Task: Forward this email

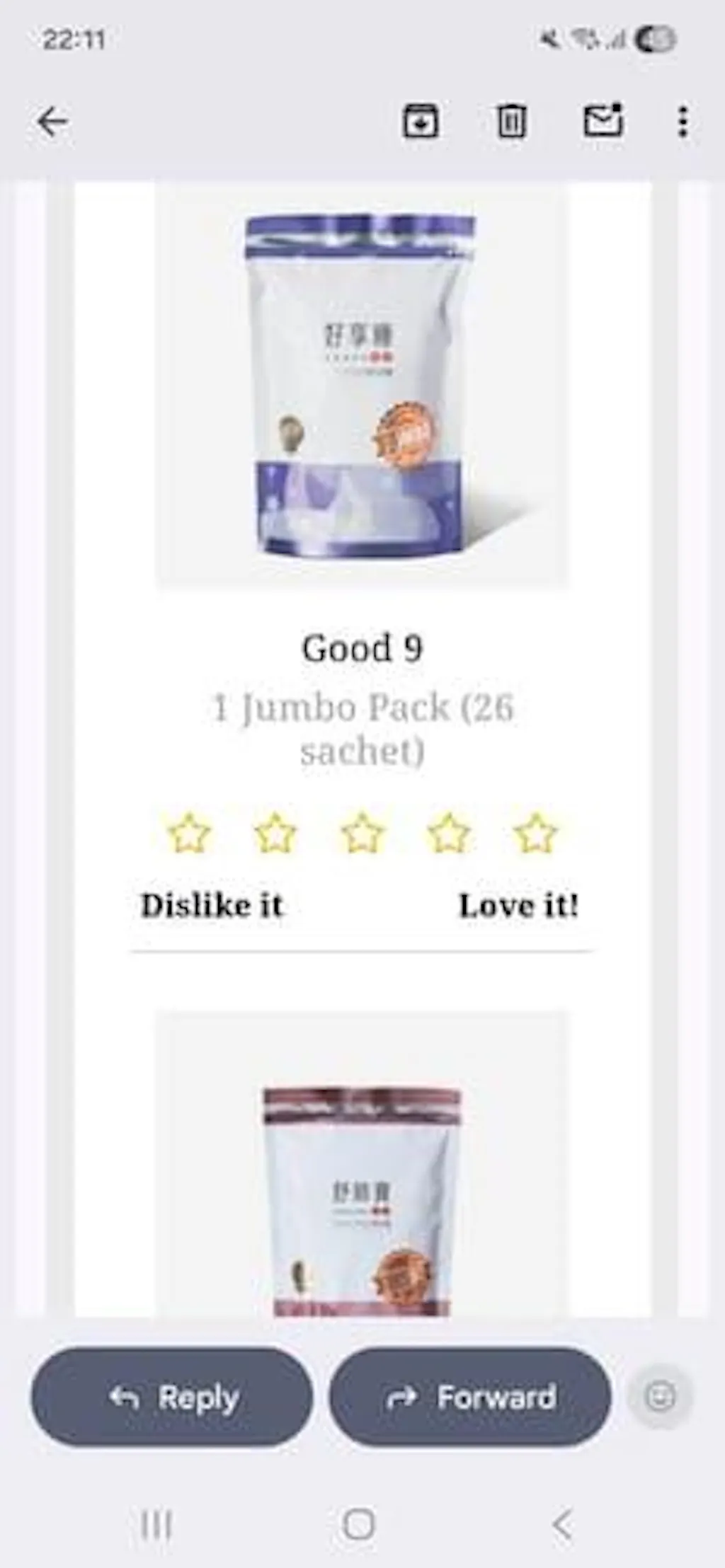Action: pyautogui.click(x=470, y=1397)
